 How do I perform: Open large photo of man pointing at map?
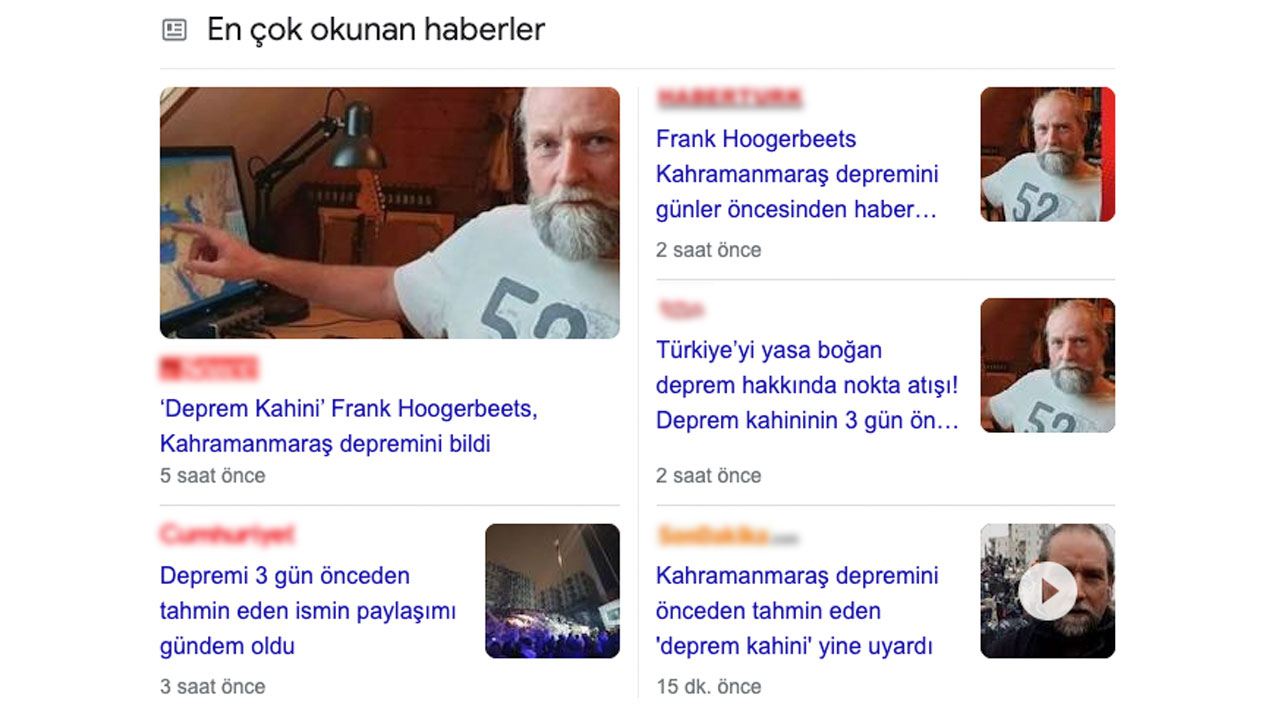point(389,213)
